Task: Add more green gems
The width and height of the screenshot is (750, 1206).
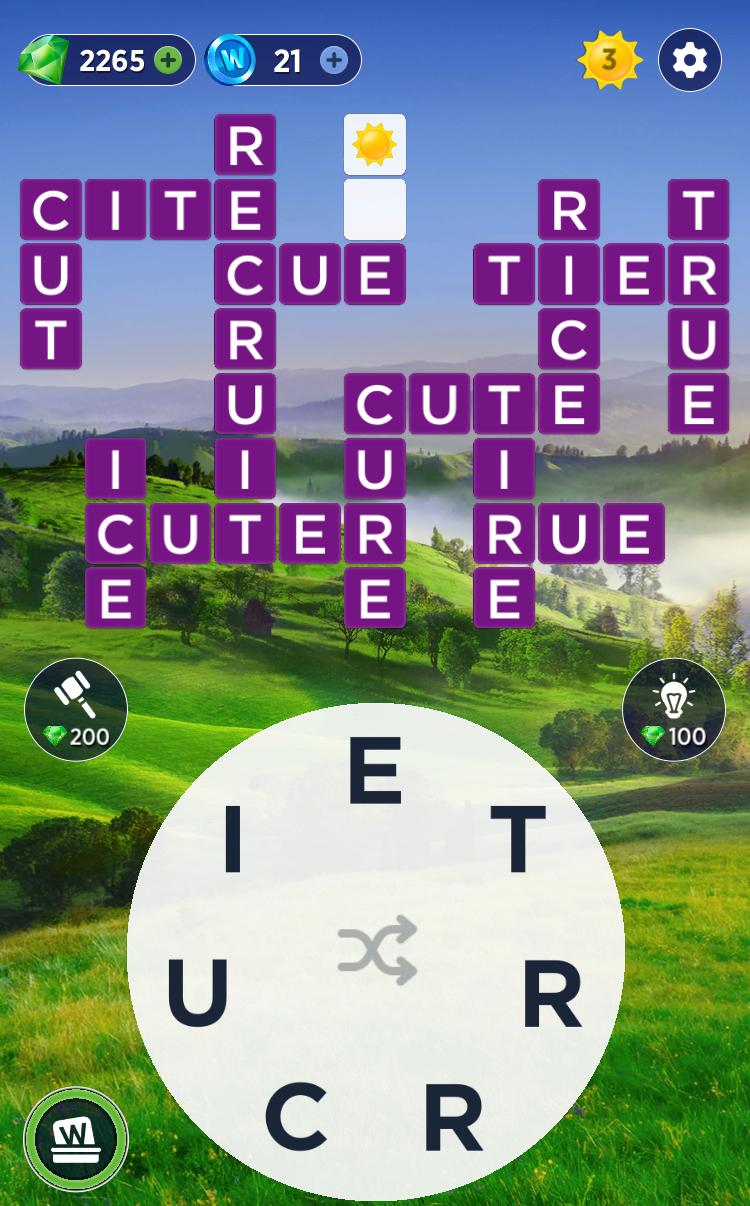Action: coord(169,61)
